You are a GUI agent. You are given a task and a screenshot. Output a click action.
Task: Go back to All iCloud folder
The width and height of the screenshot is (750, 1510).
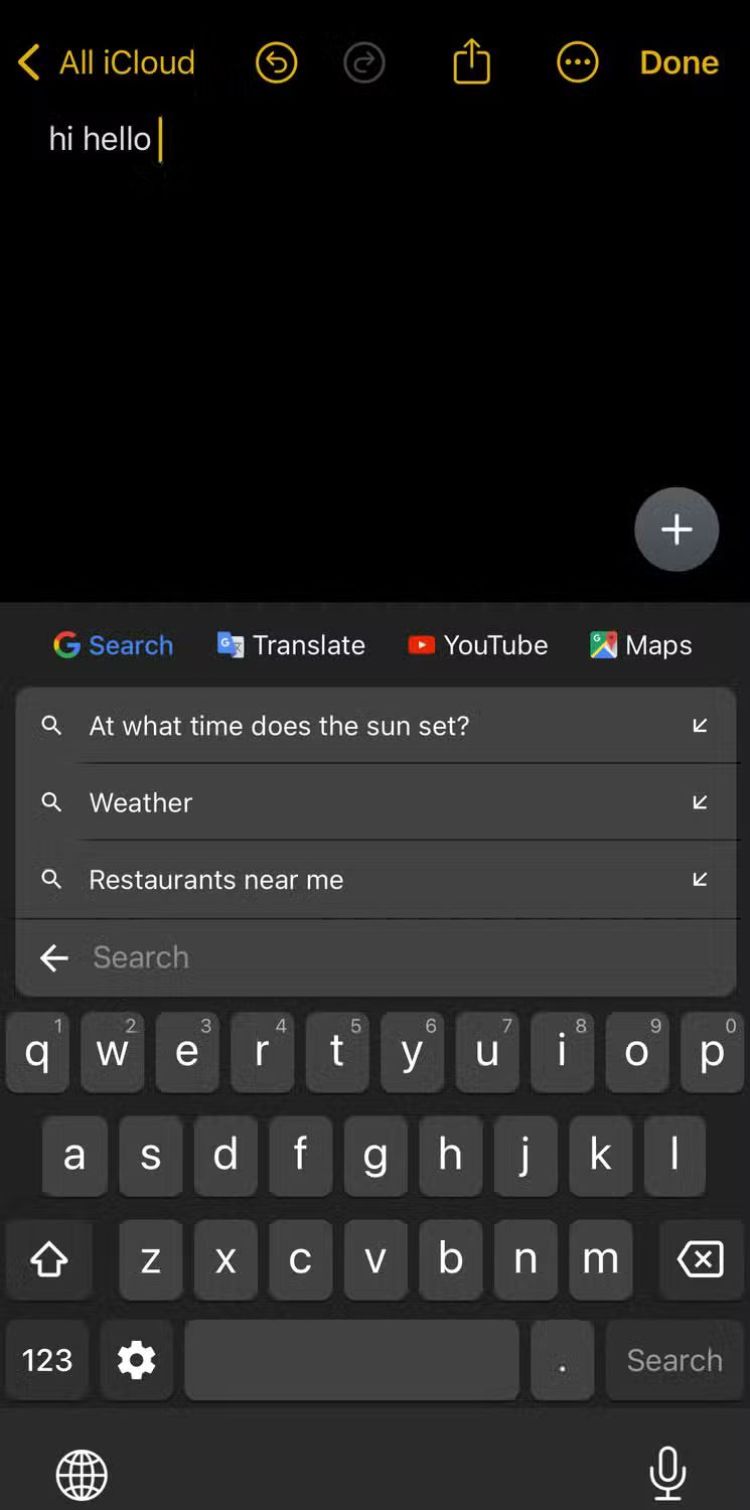(107, 62)
